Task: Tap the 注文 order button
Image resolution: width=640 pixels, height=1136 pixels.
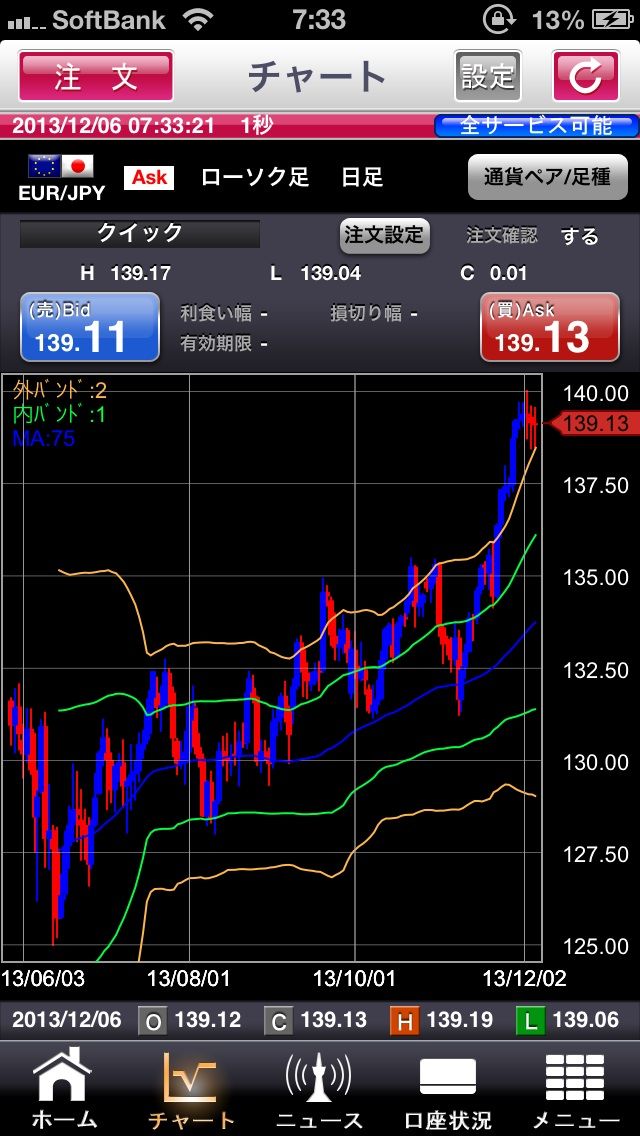Action: point(96,76)
